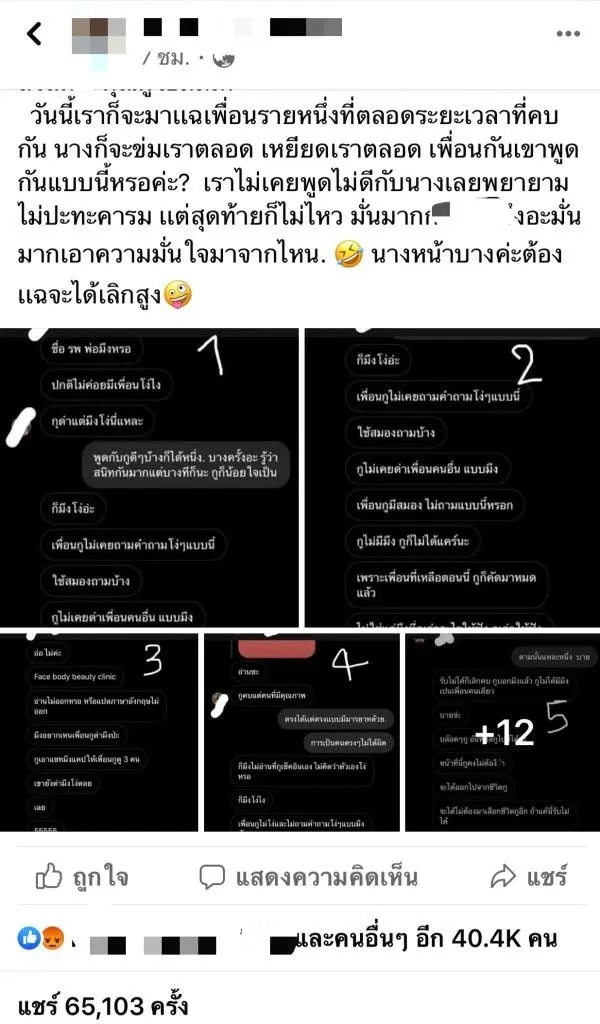Screen dimensions: 600x1024
Task: Open the post's three-dot options menu
Action: point(567,33)
